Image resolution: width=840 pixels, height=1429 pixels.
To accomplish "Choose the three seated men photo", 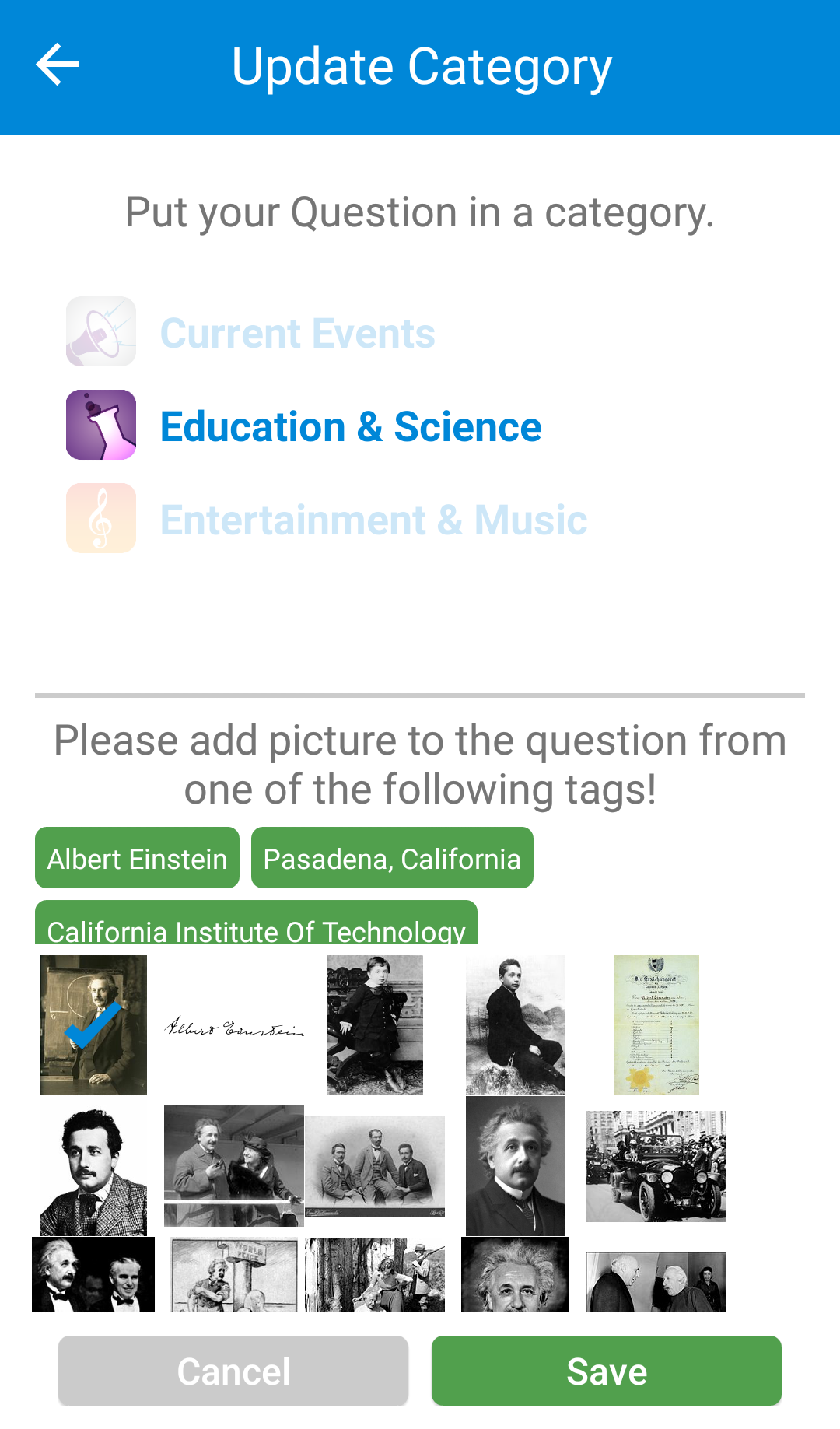I will (x=375, y=1166).
